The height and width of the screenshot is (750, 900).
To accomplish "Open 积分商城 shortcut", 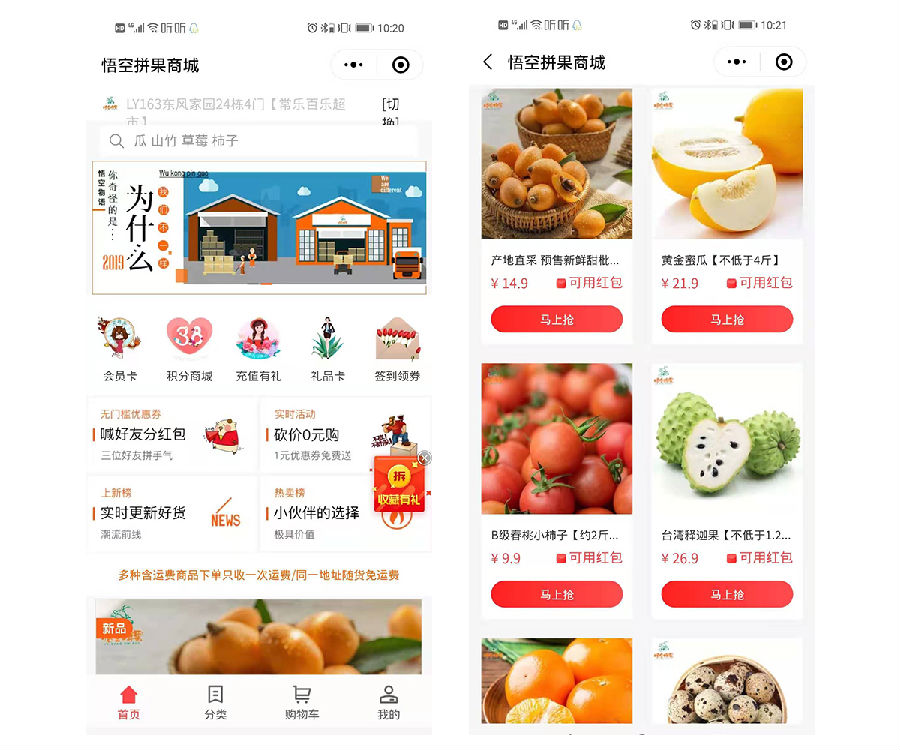I will 189,349.
